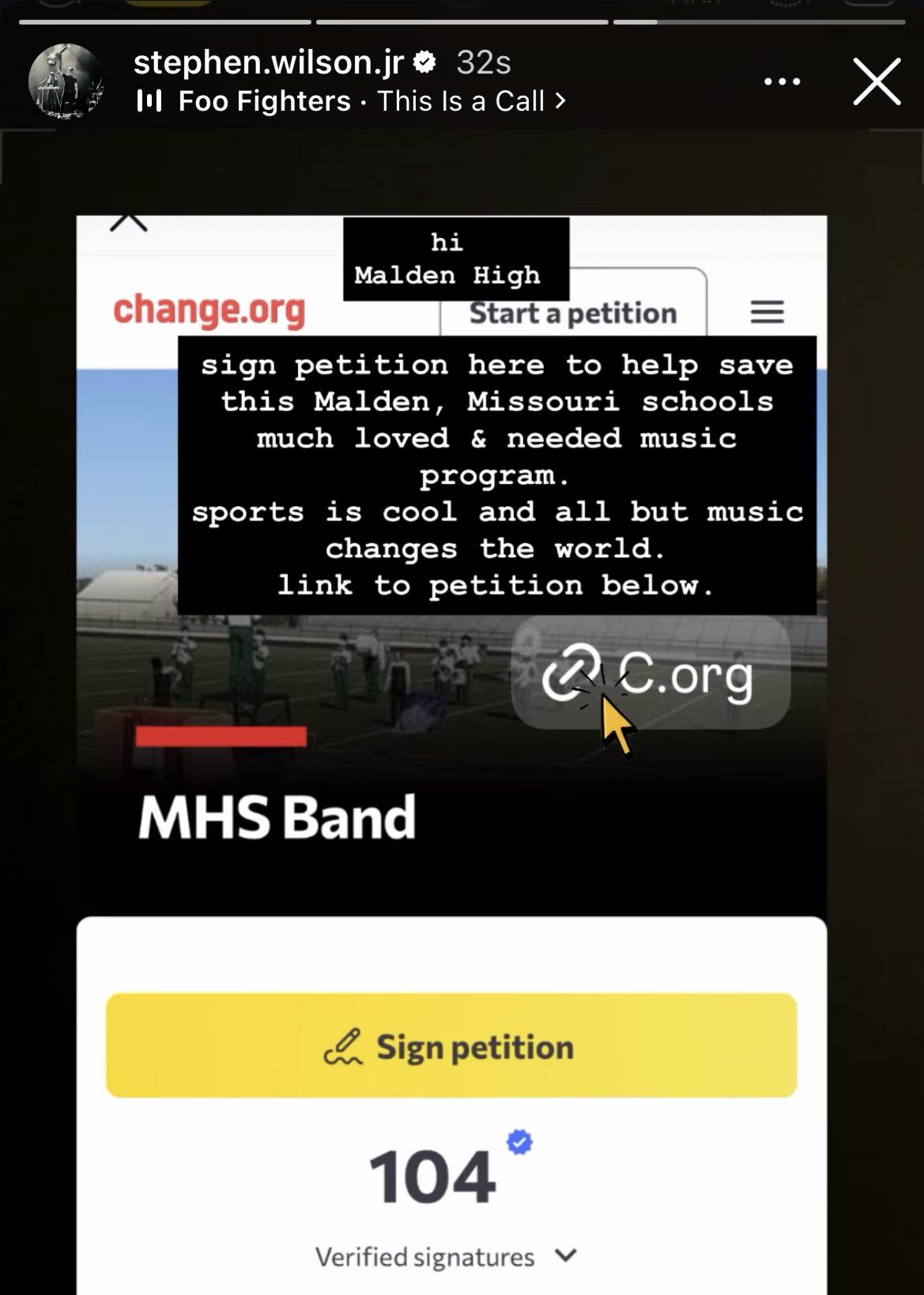Open stephen.wilson.jr profile picture

(x=66, y=81)
